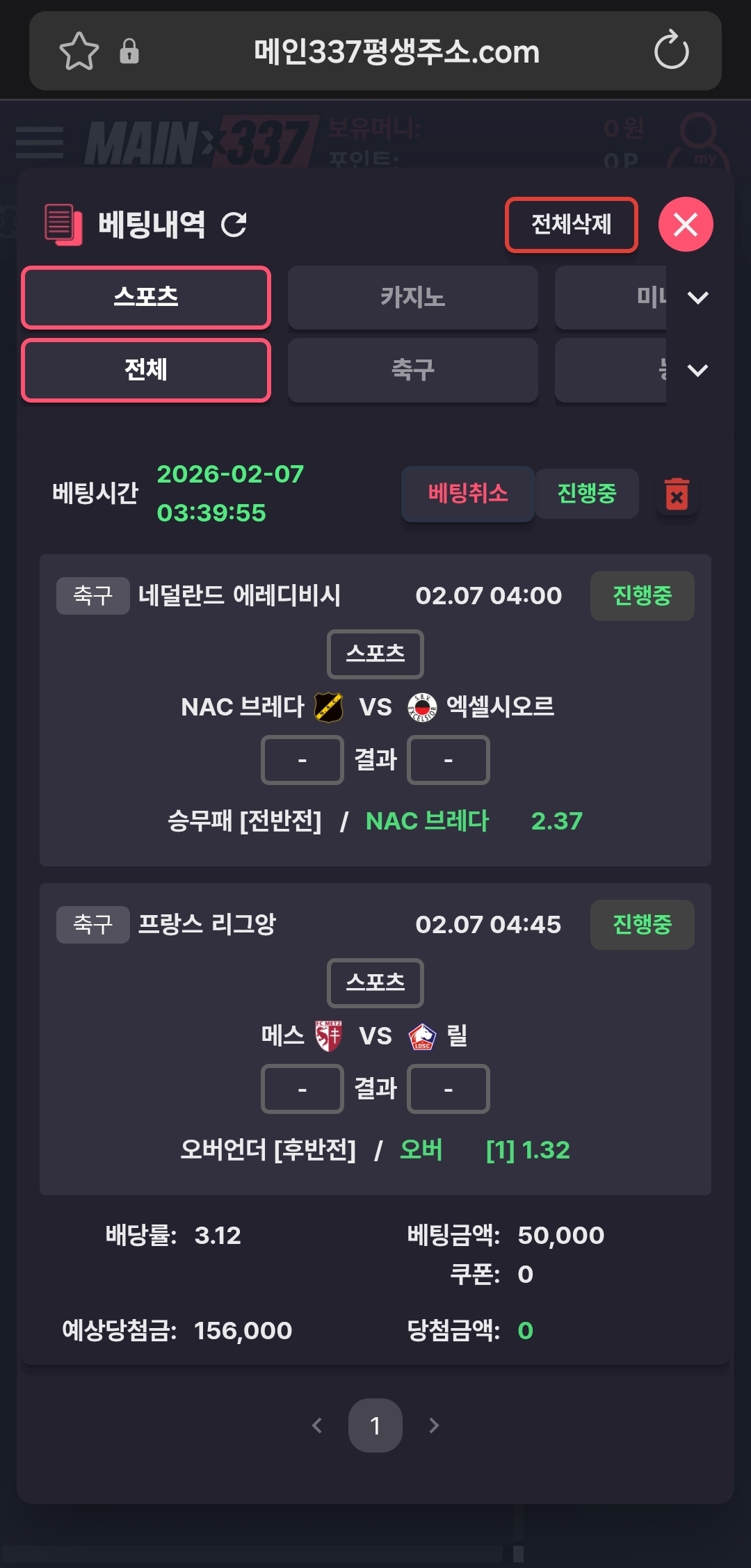This screenshot has height=1568, width=751.
Task: Go to the previous page
Action: pyautogui.click(x=317, y=1425)
